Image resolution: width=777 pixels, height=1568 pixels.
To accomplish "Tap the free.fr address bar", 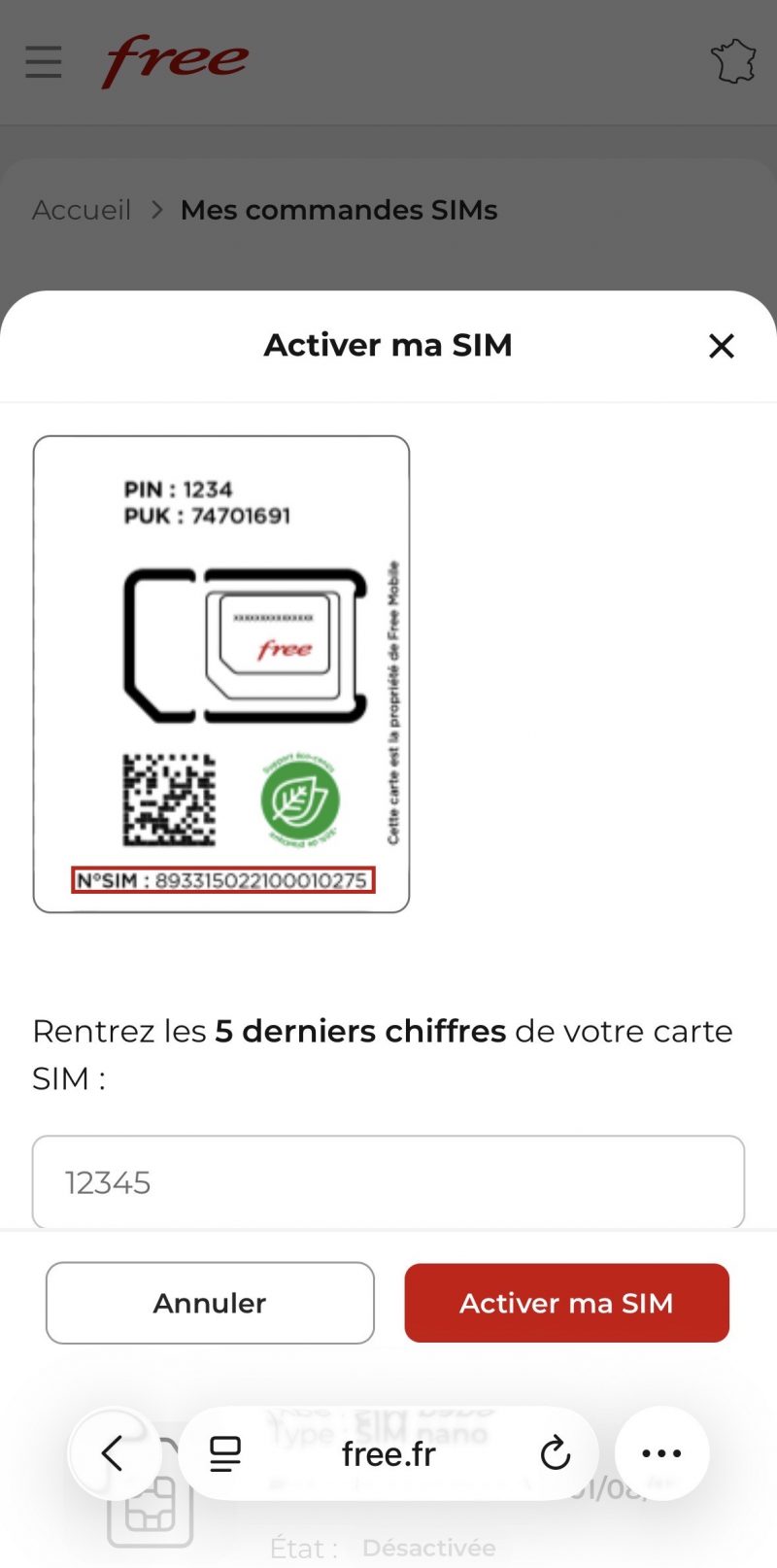I will (x=388, y=1453).
